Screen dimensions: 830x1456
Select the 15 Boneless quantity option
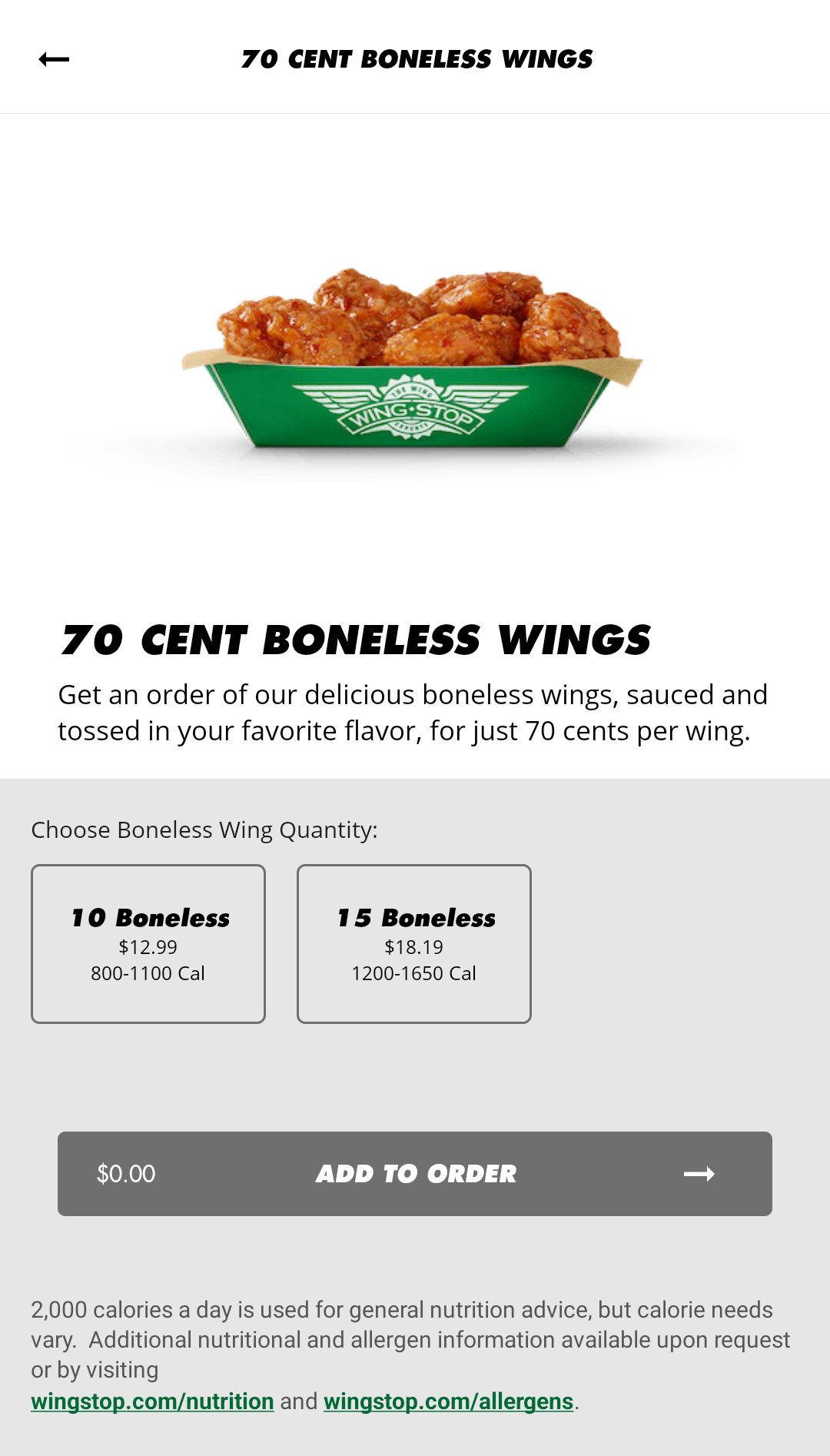414,944
